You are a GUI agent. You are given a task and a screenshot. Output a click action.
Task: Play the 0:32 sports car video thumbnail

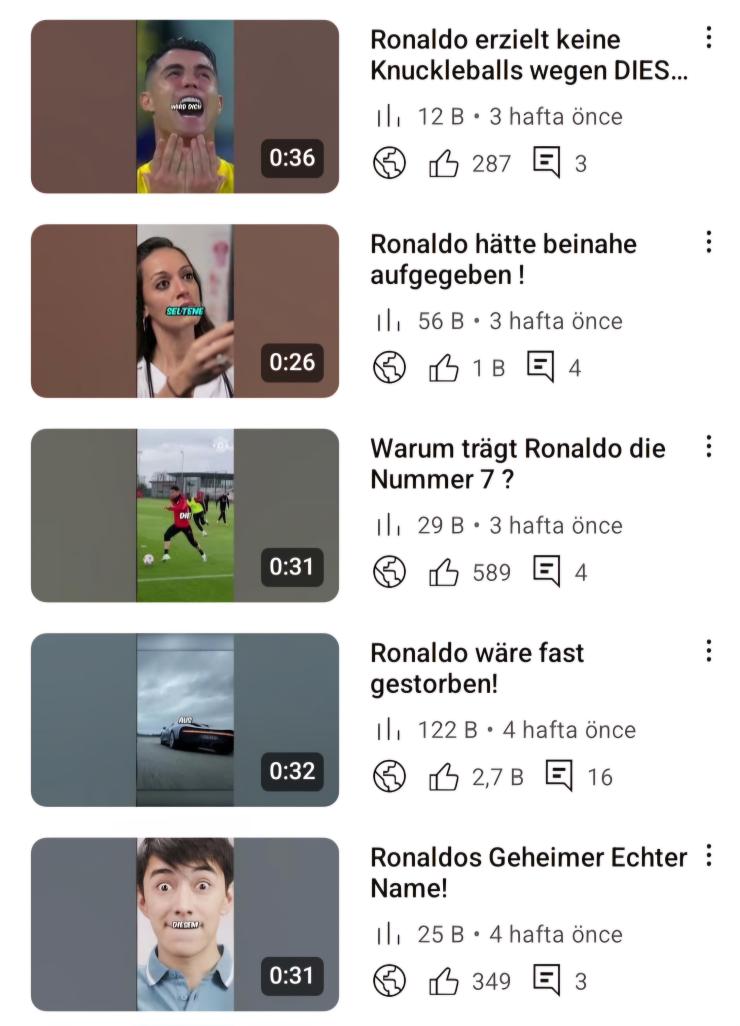pyautogui.click(x=185, y=720)
